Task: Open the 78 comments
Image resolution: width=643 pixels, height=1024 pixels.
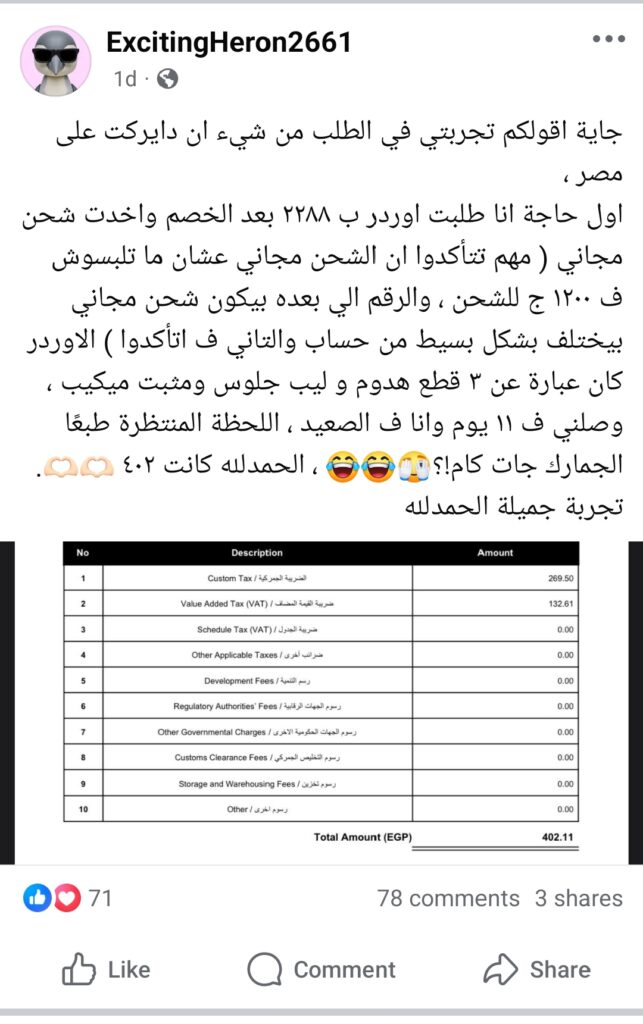Action: coord(448,899)
